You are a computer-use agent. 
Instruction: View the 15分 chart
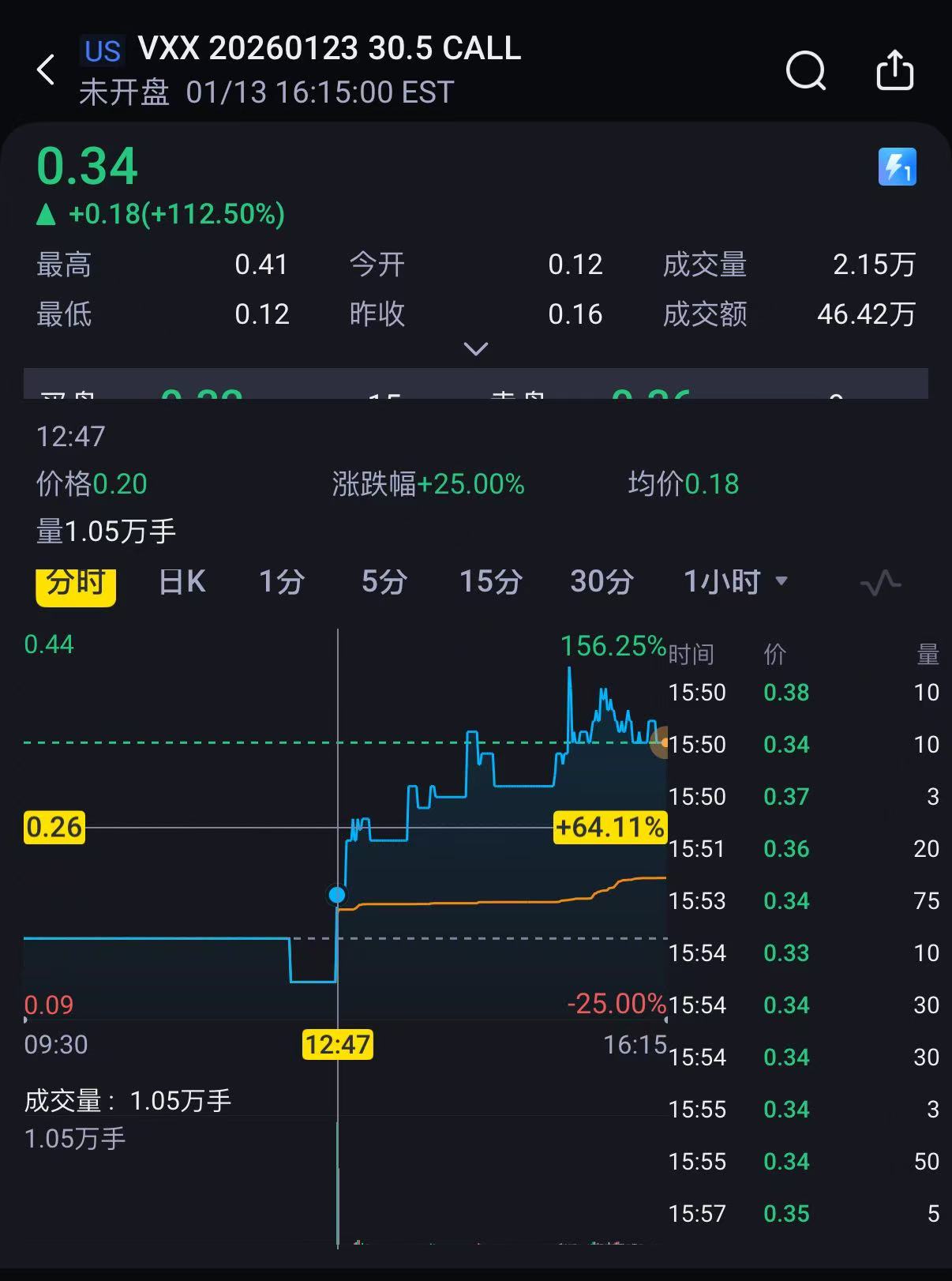490,583
